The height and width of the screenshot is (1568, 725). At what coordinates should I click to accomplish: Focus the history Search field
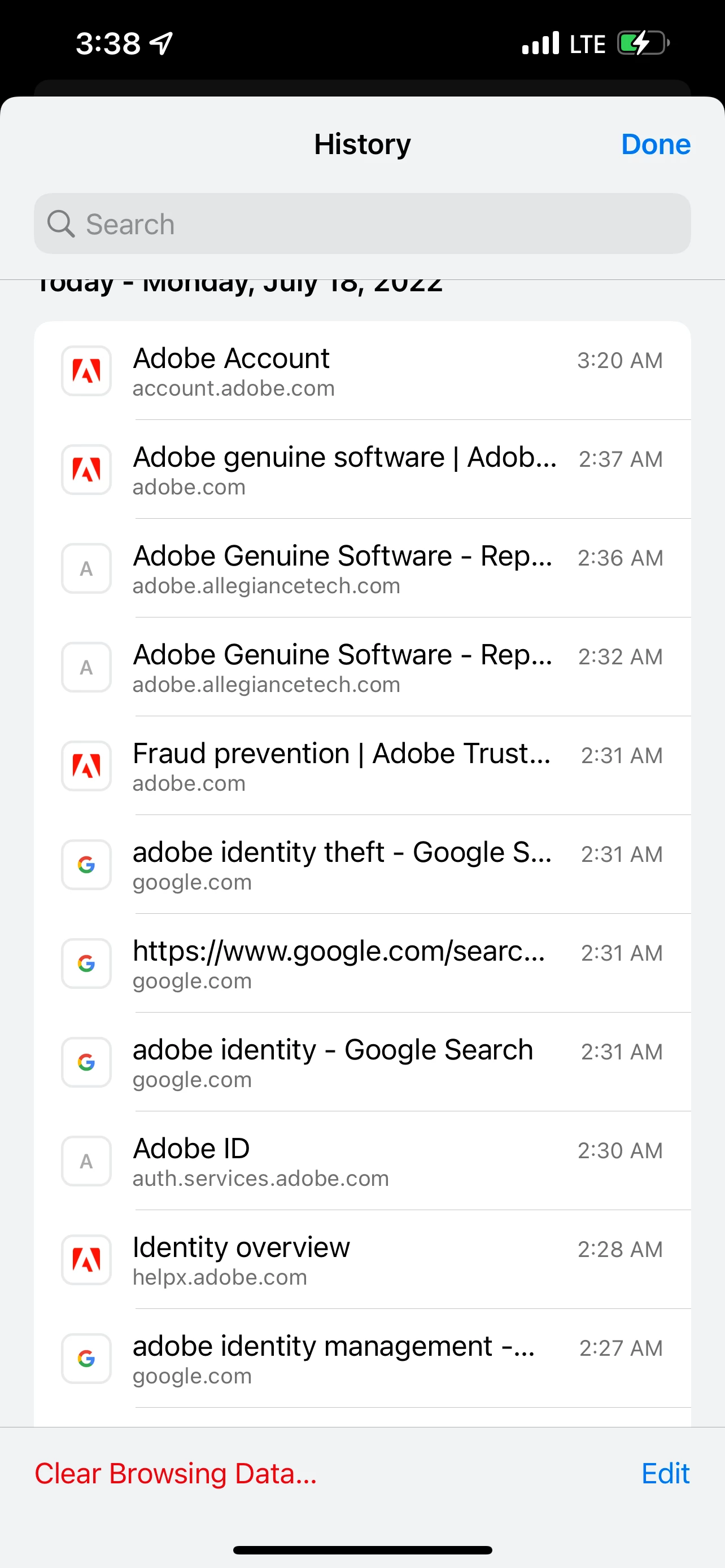[x=362, y=224]
